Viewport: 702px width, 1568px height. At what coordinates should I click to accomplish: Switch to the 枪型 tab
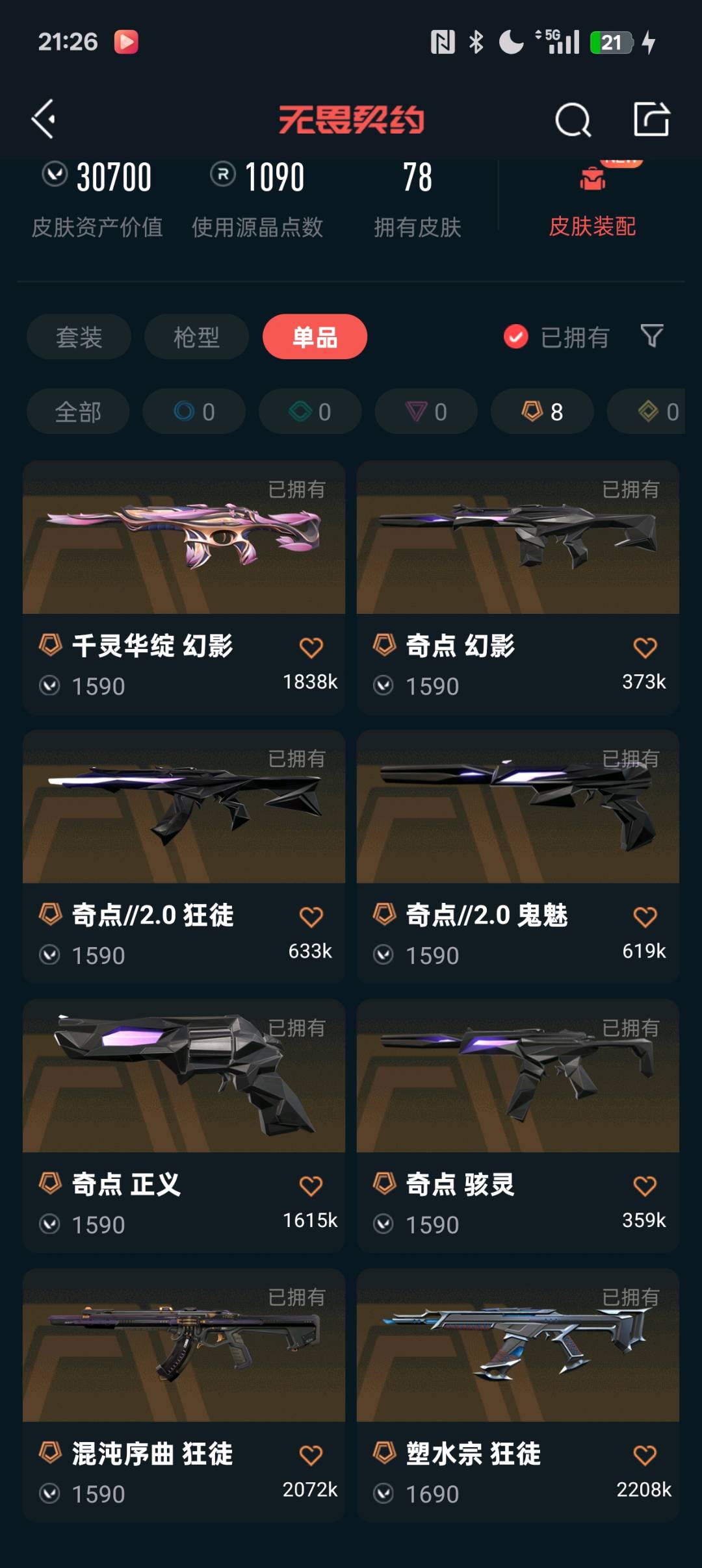[x=196, y=336]
